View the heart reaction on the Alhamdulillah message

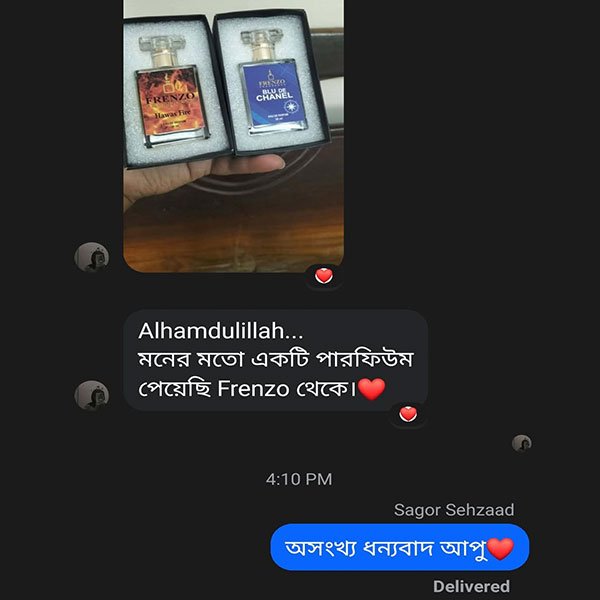point(407,413)
